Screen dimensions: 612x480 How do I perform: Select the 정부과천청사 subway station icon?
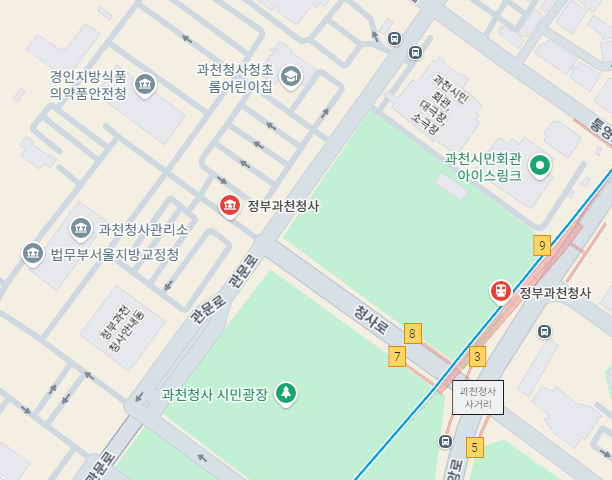pos(500,291)
